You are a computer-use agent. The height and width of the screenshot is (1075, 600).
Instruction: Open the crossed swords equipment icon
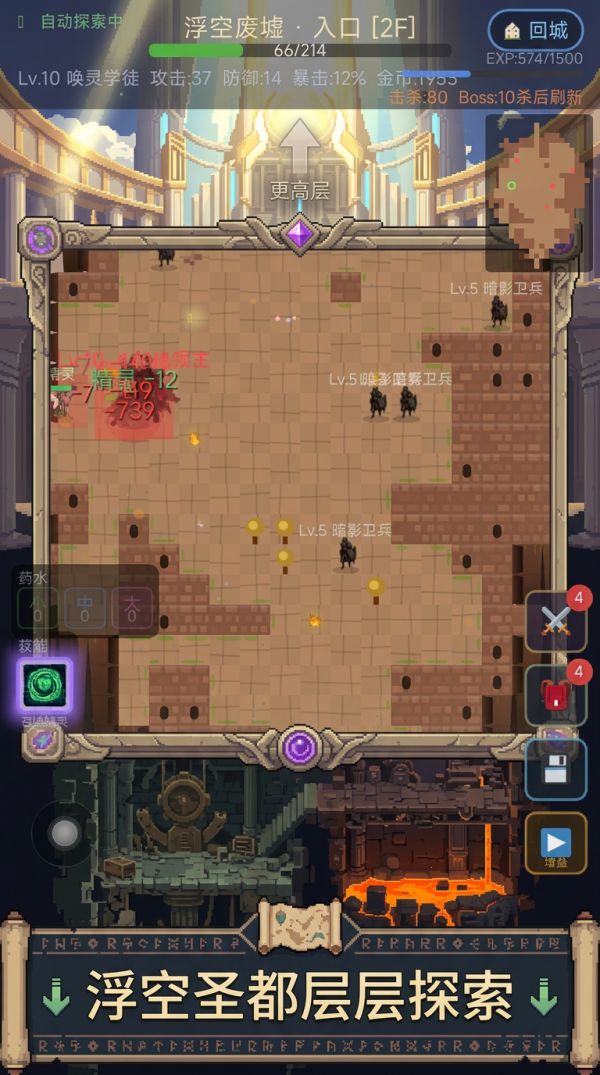pos(555,621)
